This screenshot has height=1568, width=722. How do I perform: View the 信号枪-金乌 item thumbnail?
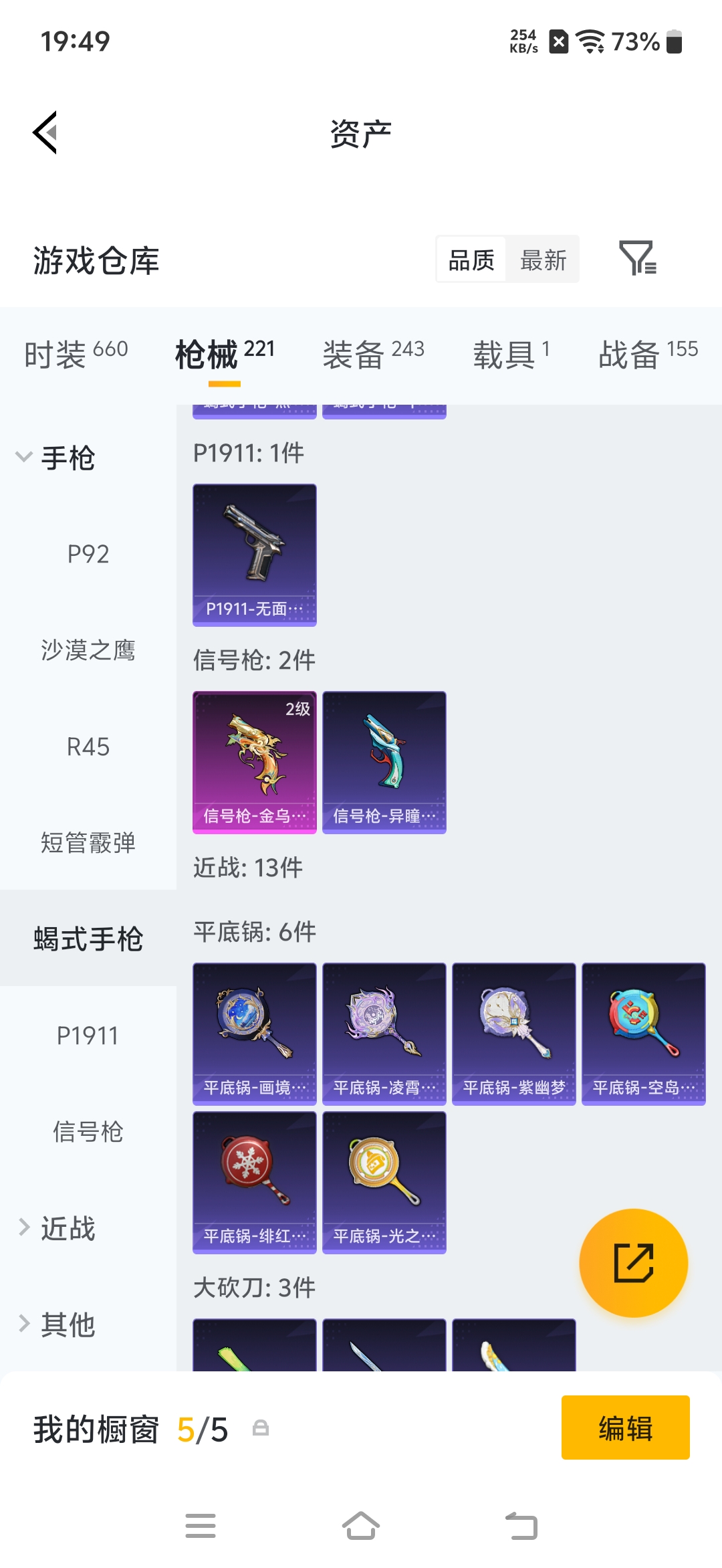tap(254, 761)
